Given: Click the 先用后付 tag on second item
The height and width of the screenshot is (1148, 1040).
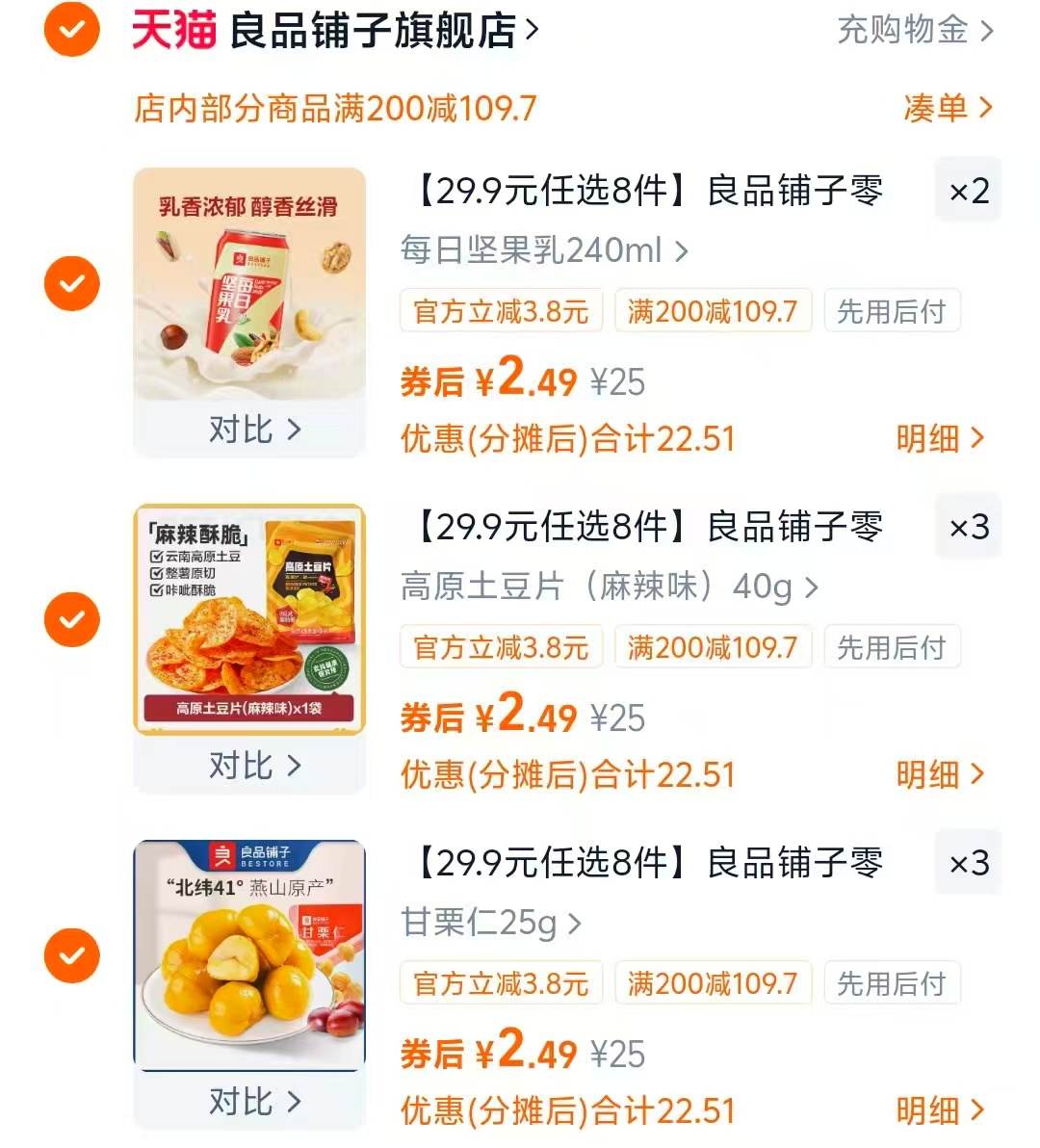Looking at the screenshot, I should pyautogui.click(x=893, y=647).
